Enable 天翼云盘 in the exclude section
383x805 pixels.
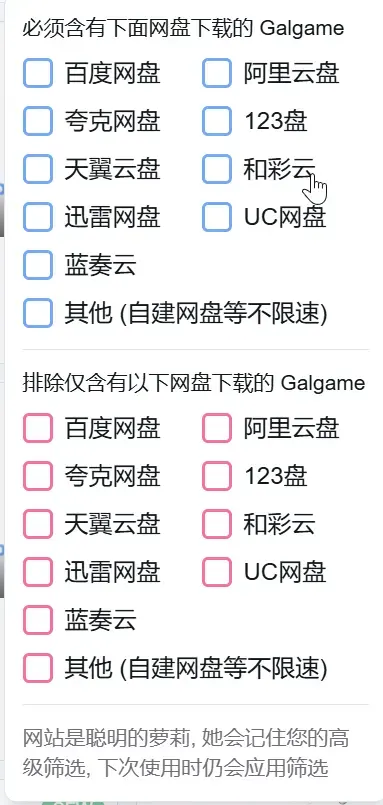[38, 524]
